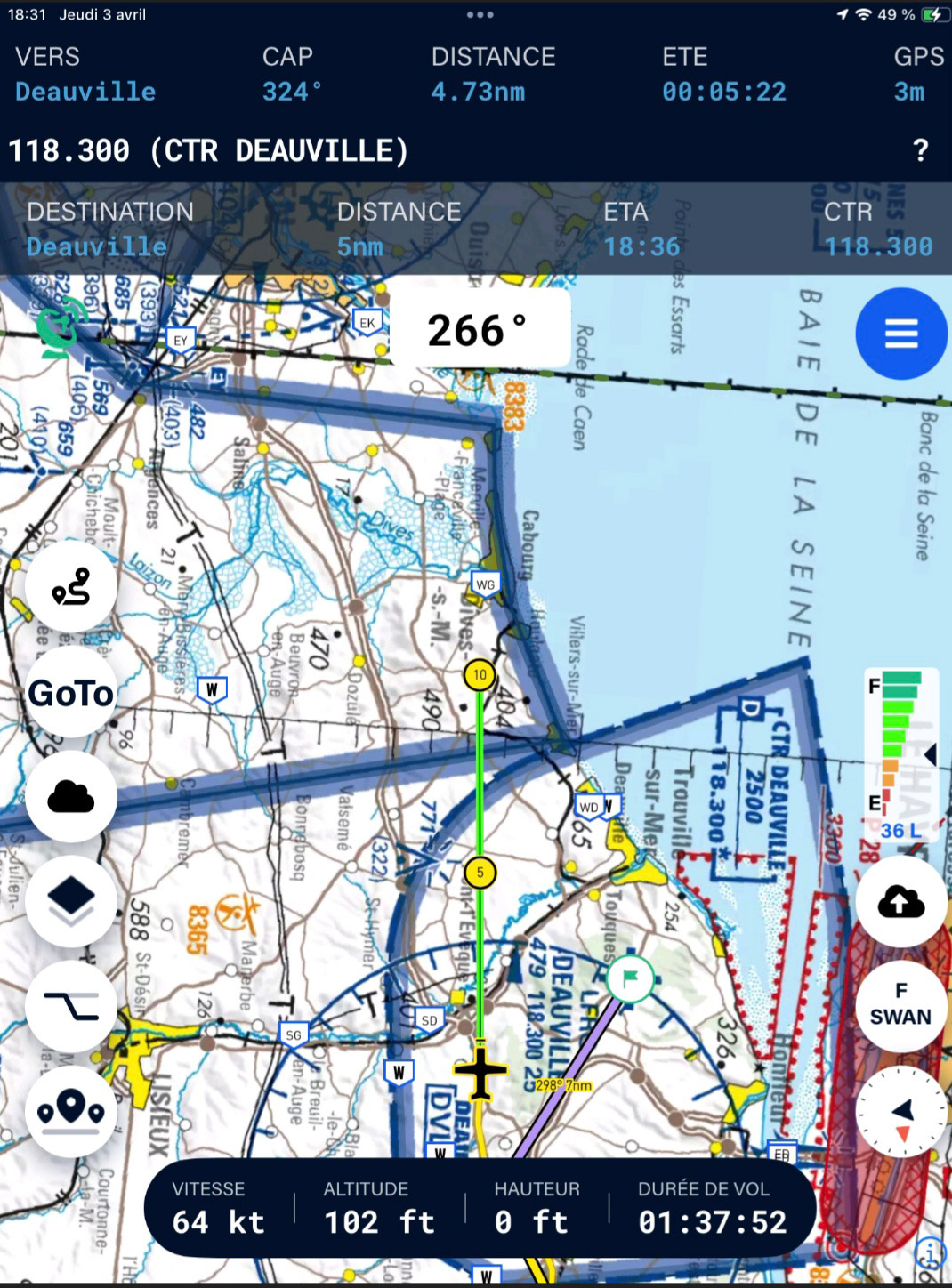The image size is (952, 1288).
Task: Open the weather cloud button
Action: pos(71,796)
